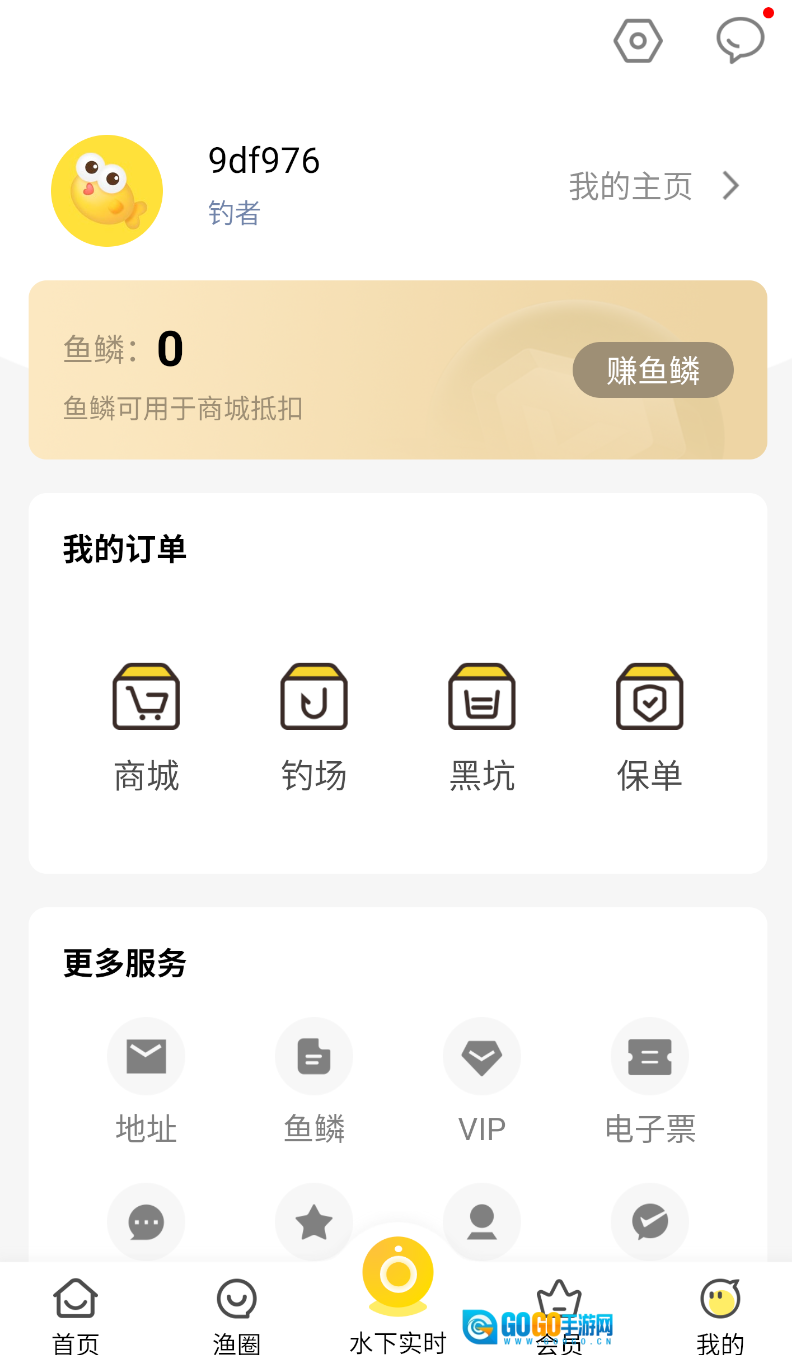
Task: Select the 我的 tab
Action: tap(720, 1314)
